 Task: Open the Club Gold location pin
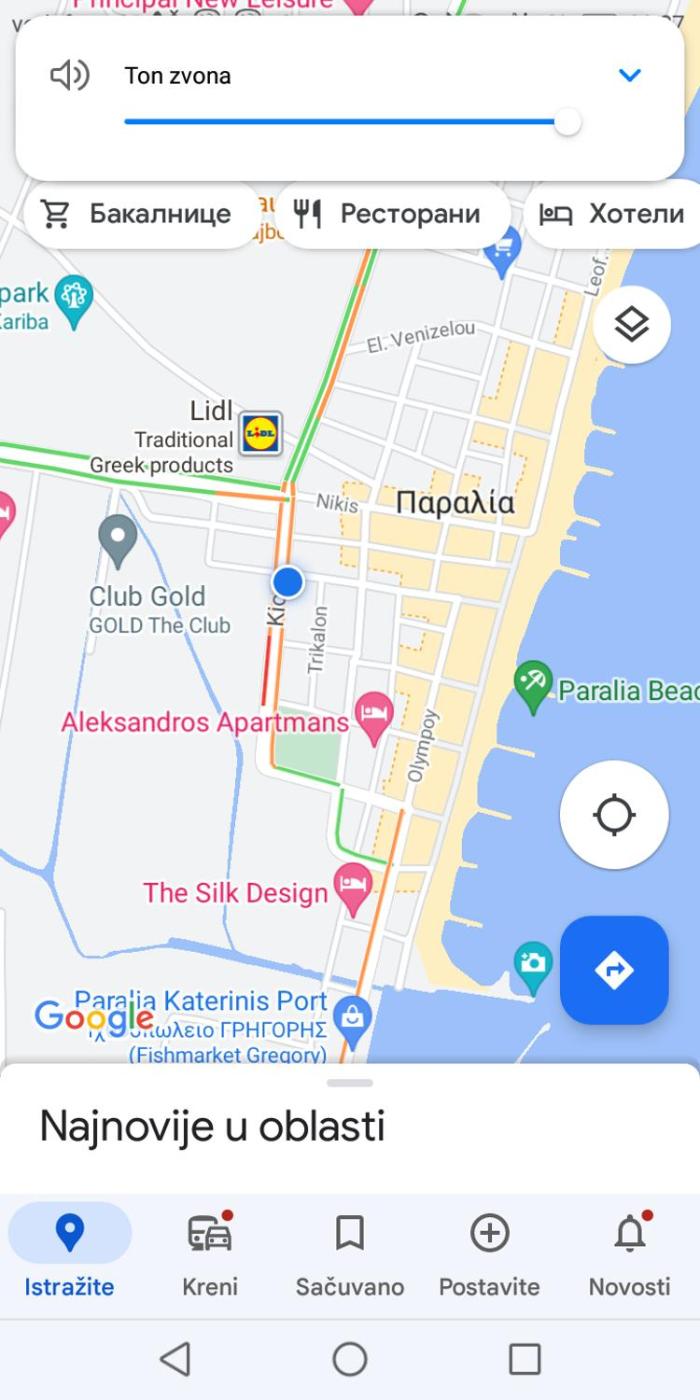point(118,540)
